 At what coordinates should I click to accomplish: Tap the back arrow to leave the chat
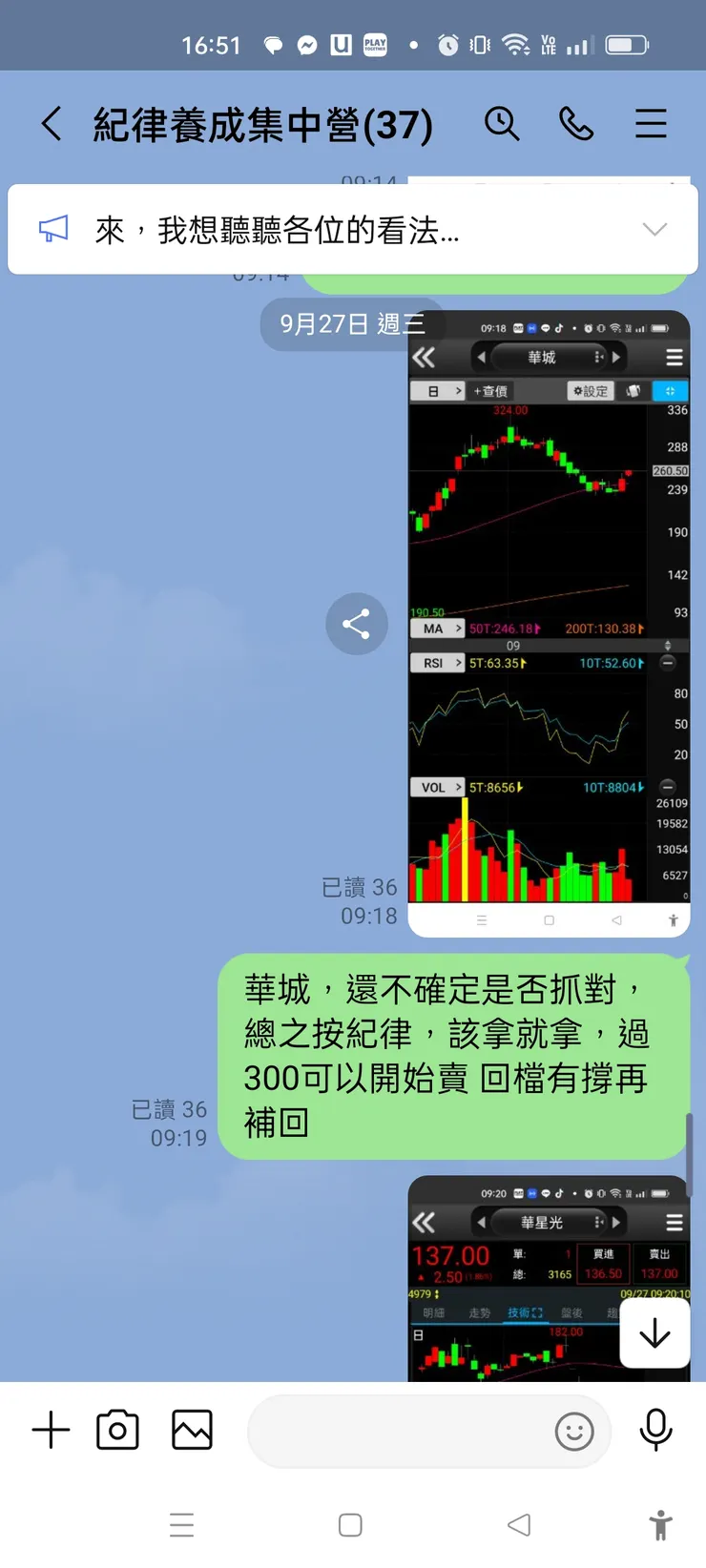[x=51, y=124]
